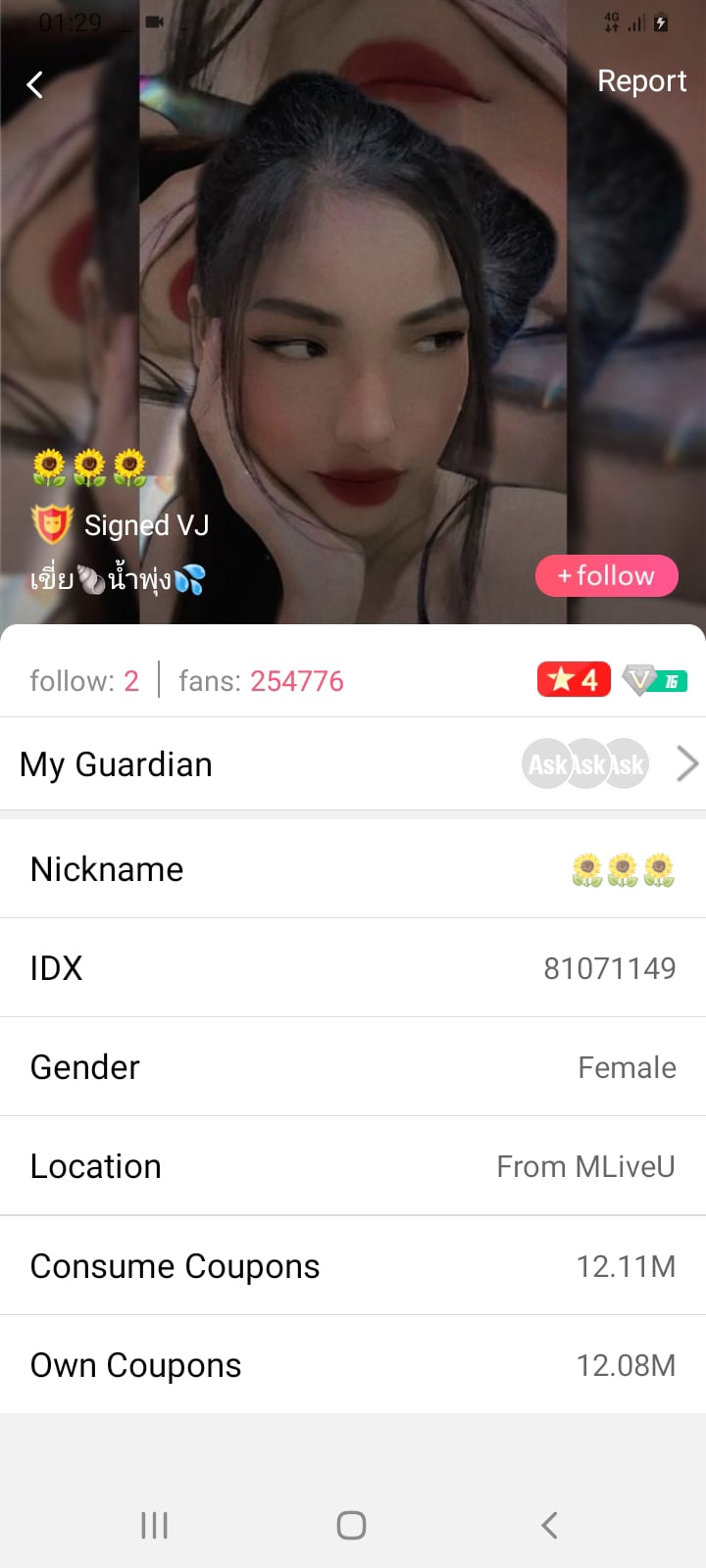The height and width of the screenshot is (1568, 706).
Task: View the follow count list
Action: [x=84, y=681]
